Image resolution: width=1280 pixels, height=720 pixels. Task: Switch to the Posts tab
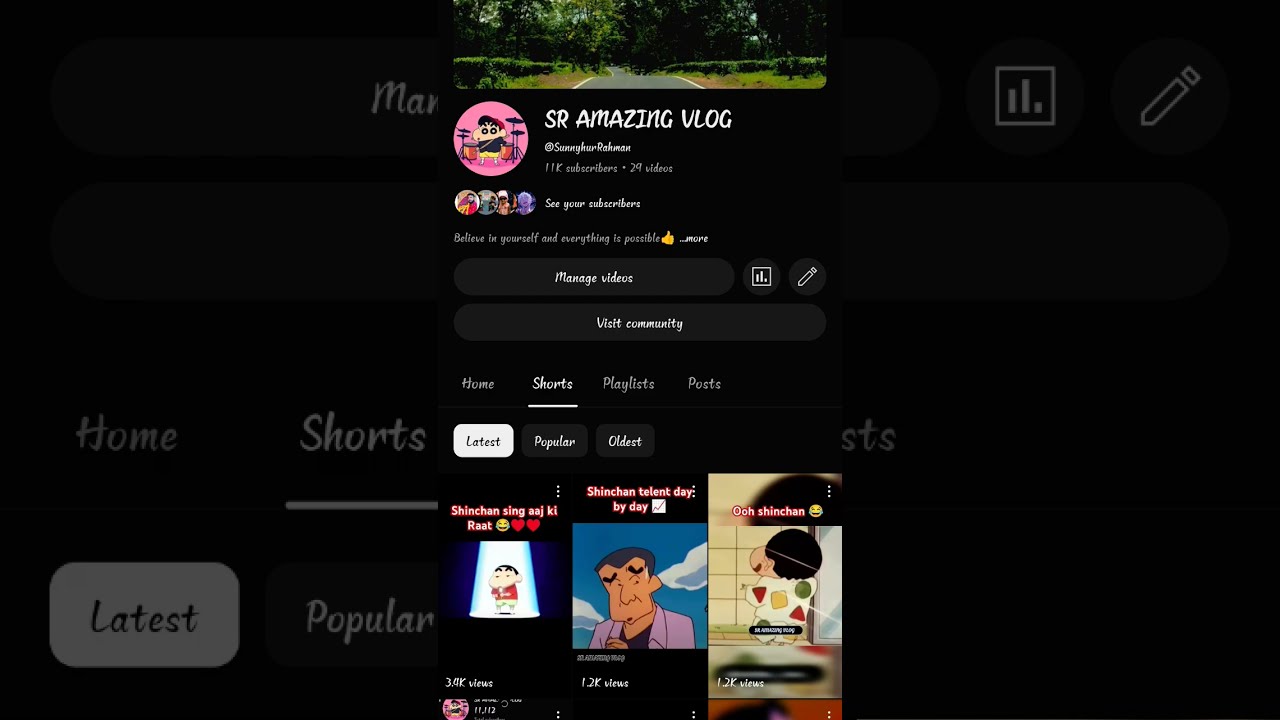tap(704, 384)
